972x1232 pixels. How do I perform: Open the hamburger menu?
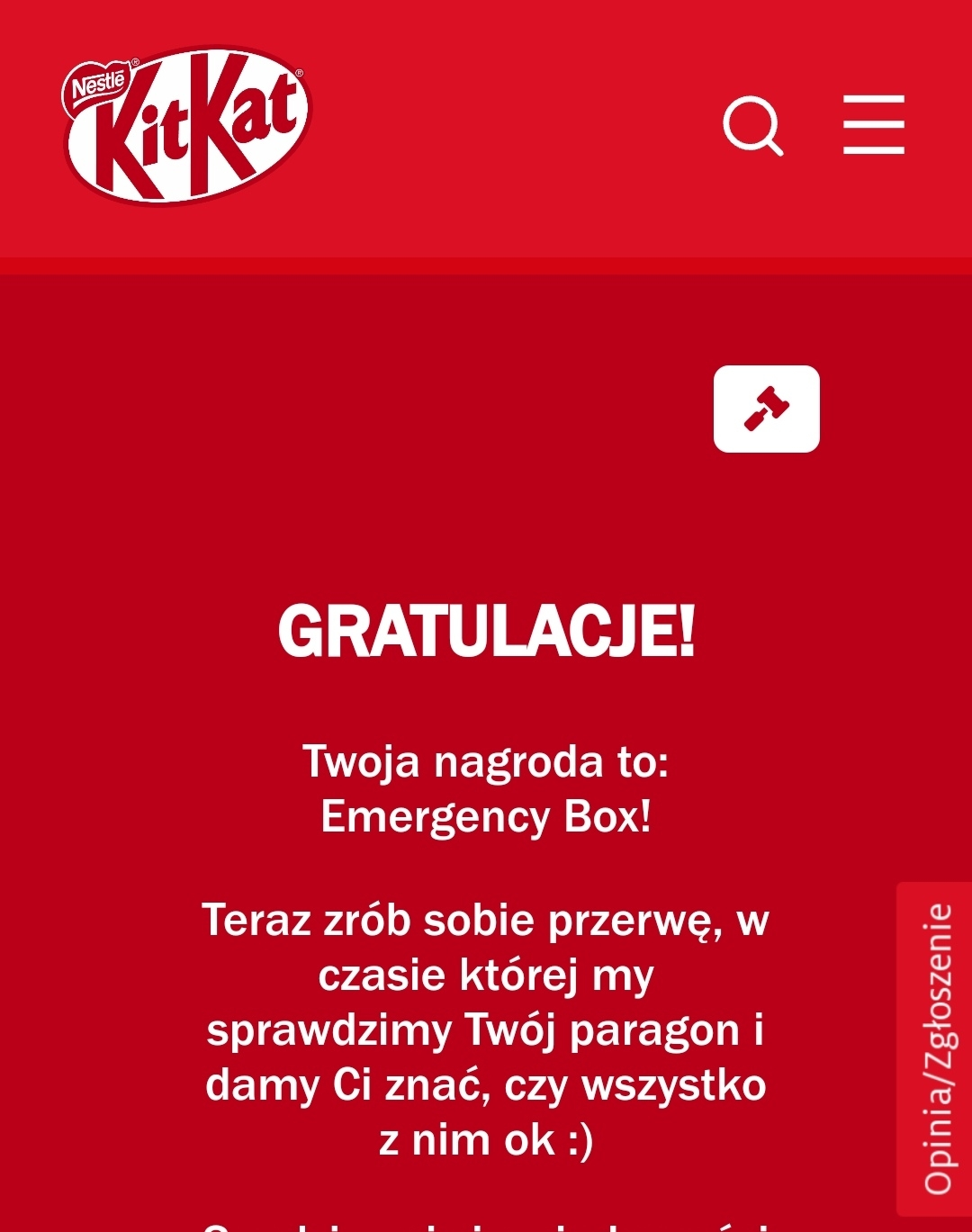[x=873, y=125]
